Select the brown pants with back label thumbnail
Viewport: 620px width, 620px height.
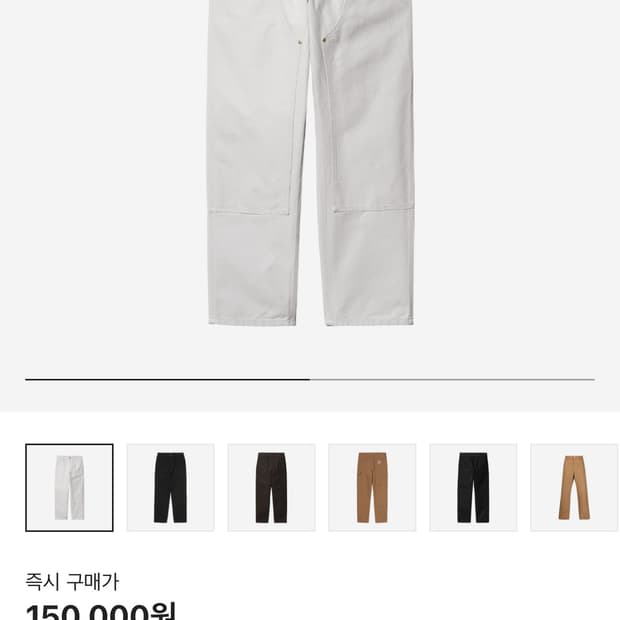[372, 487]
